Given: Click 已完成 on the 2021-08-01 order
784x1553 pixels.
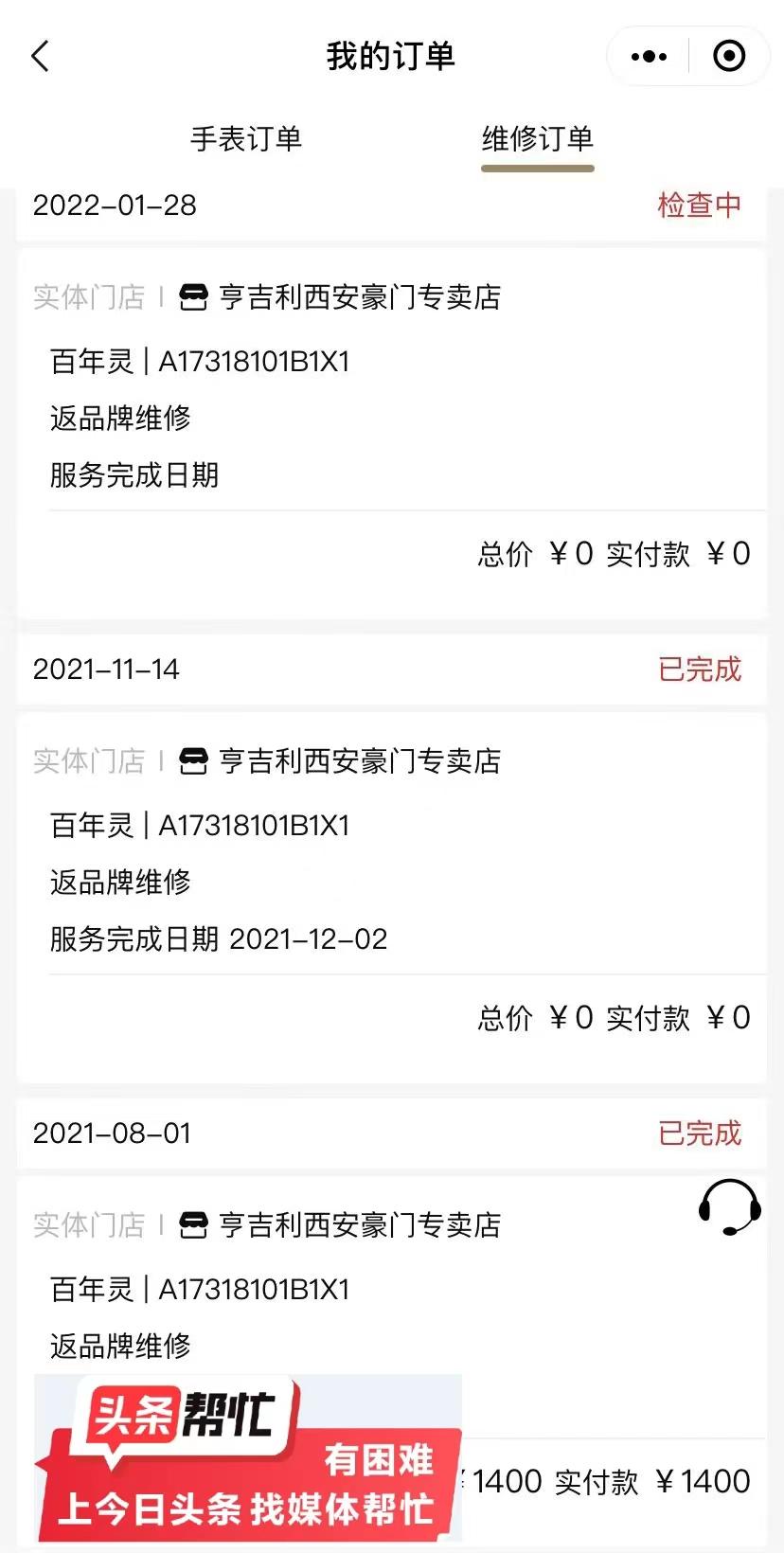Looking at the screenshot, I should 699,1134.
